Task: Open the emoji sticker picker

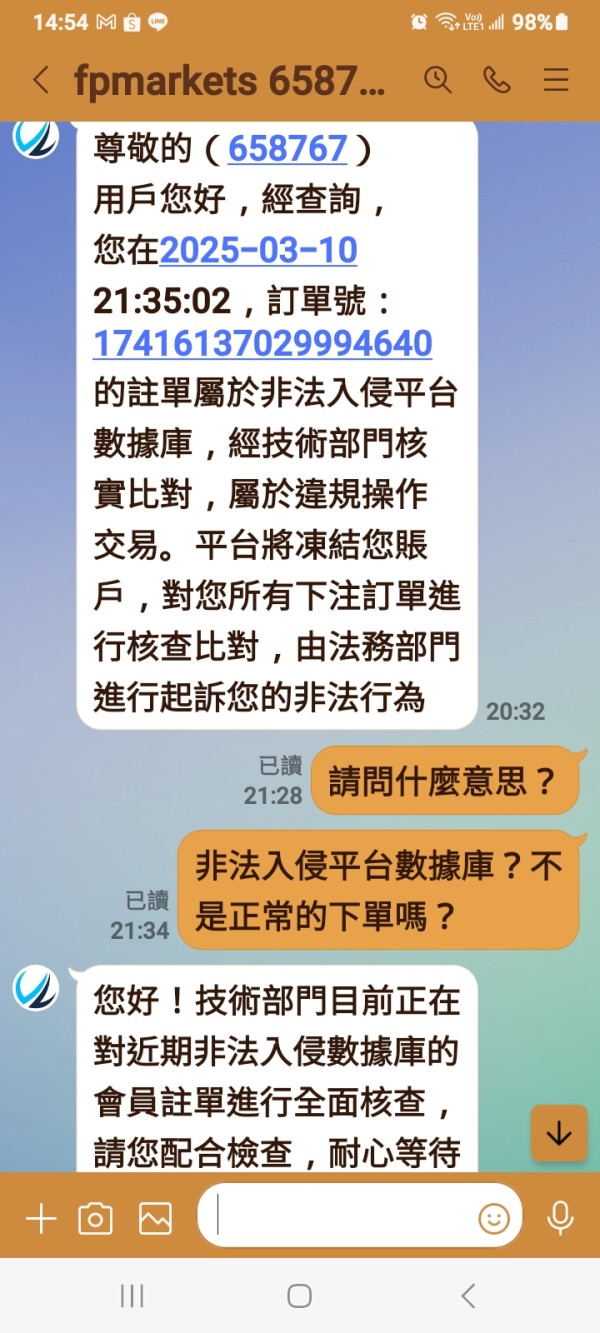Action: [494, 1218]
